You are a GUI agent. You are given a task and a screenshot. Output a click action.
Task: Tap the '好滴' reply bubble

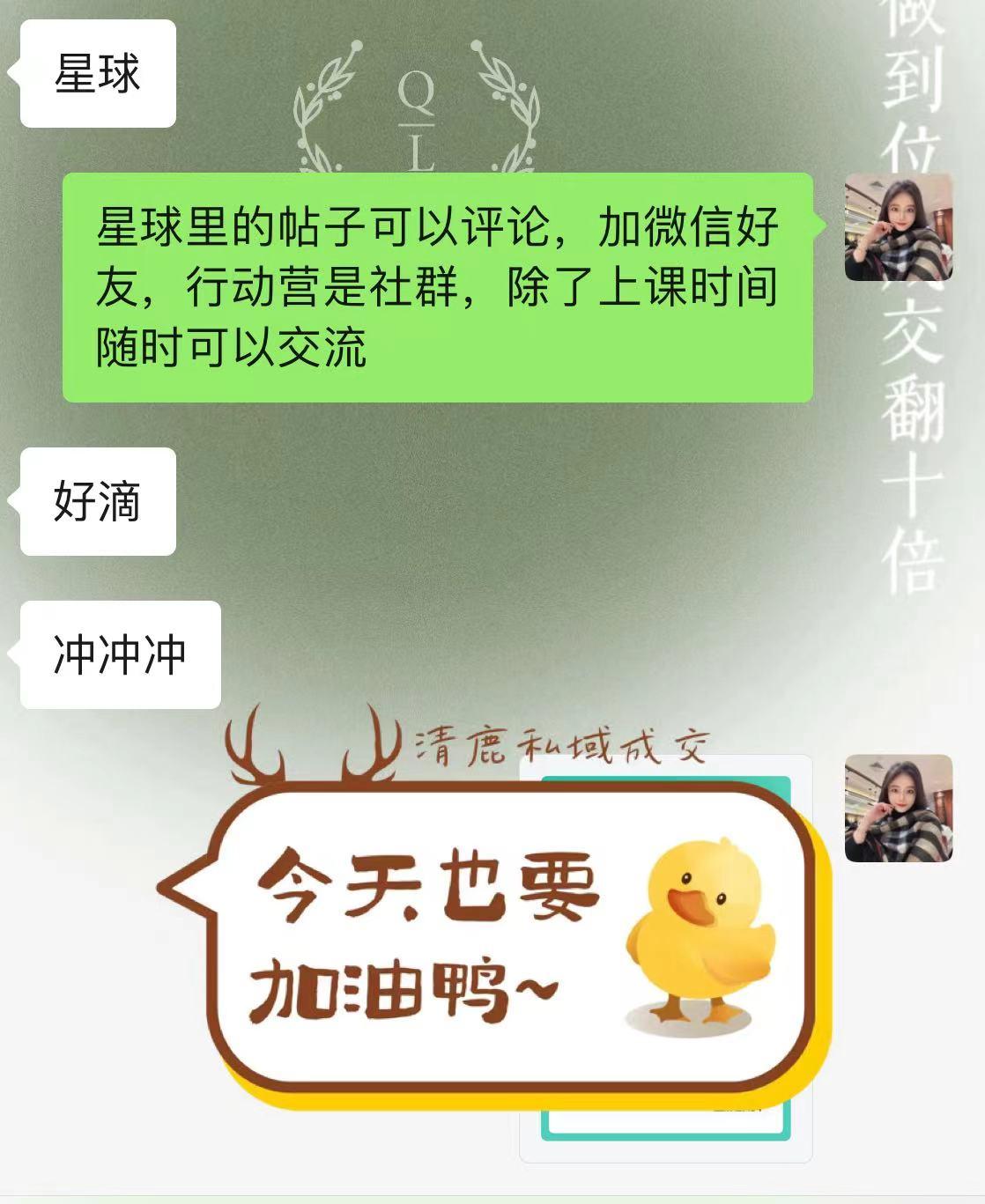click(100, 499)
